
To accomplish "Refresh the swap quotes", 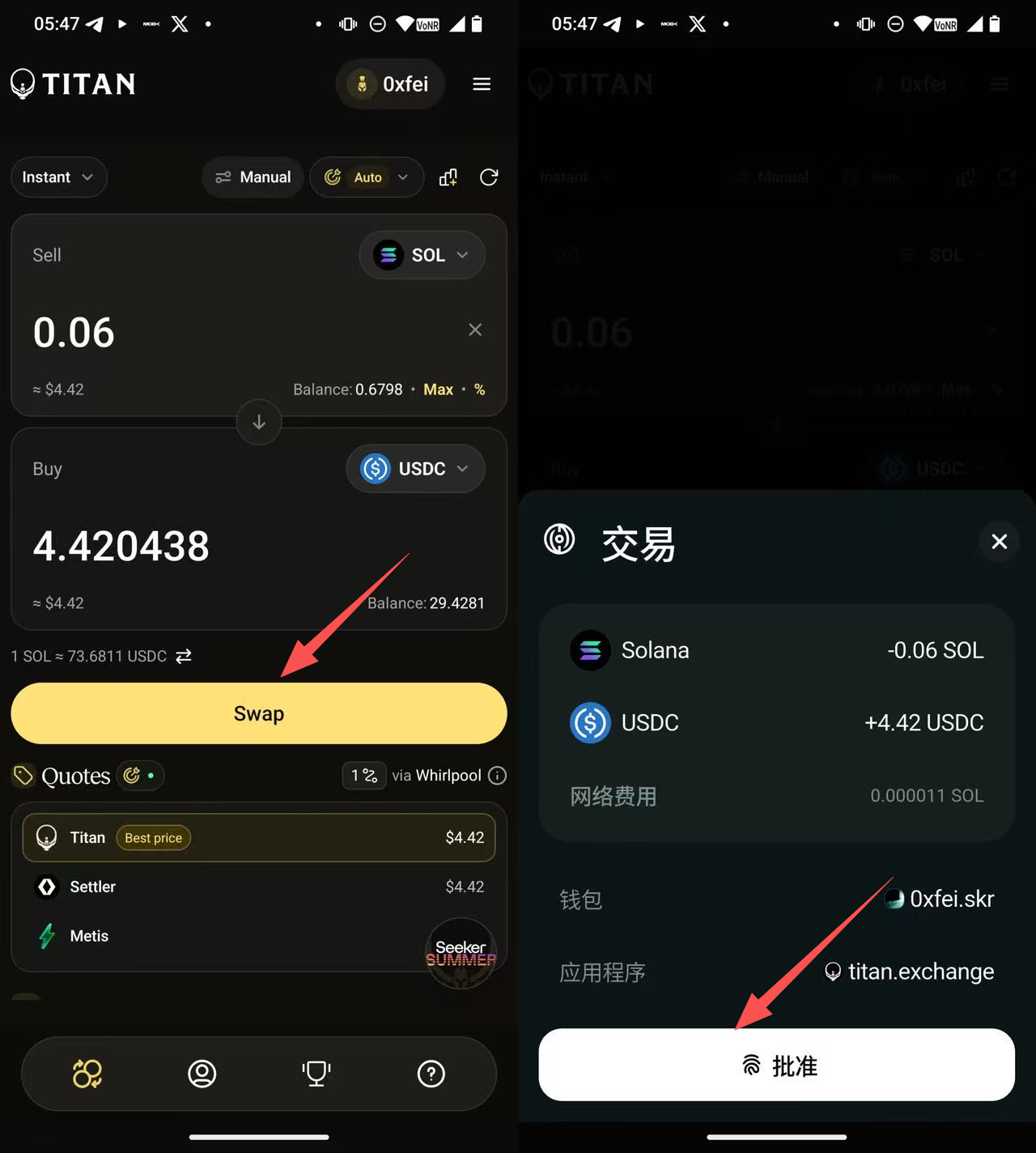I will (x=489, y=177).
